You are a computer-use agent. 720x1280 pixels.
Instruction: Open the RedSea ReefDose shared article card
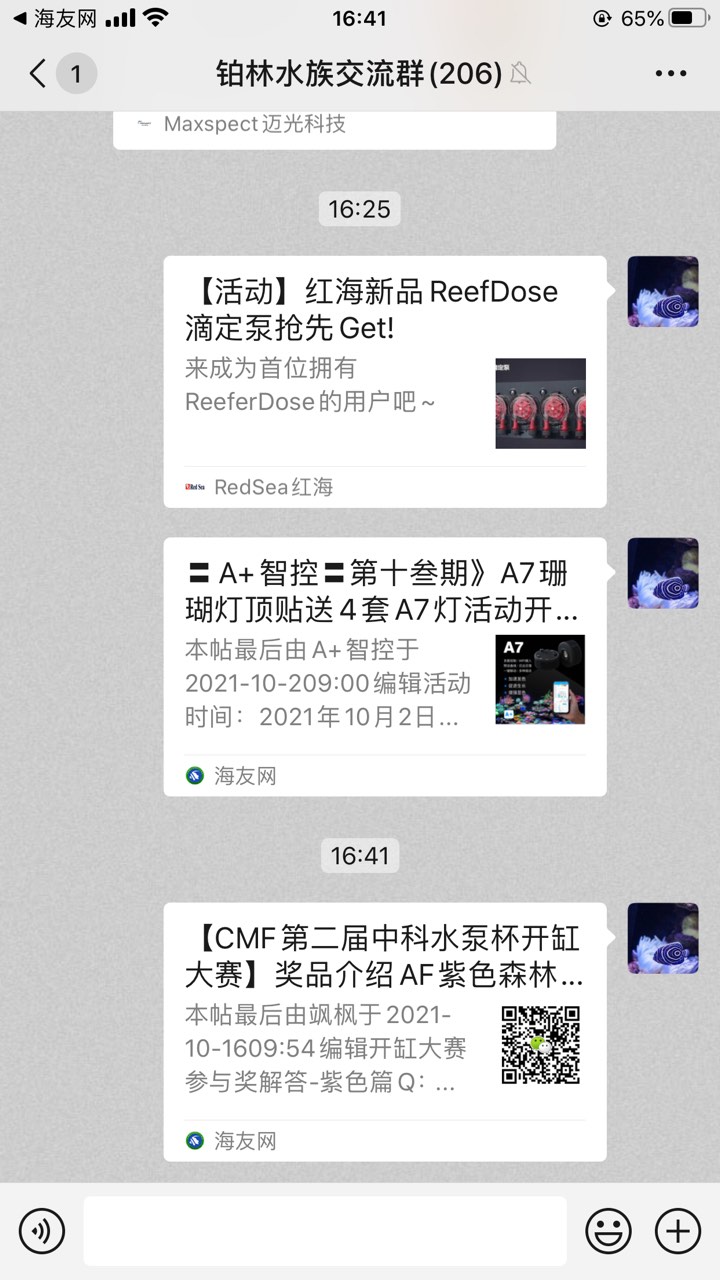385,381
